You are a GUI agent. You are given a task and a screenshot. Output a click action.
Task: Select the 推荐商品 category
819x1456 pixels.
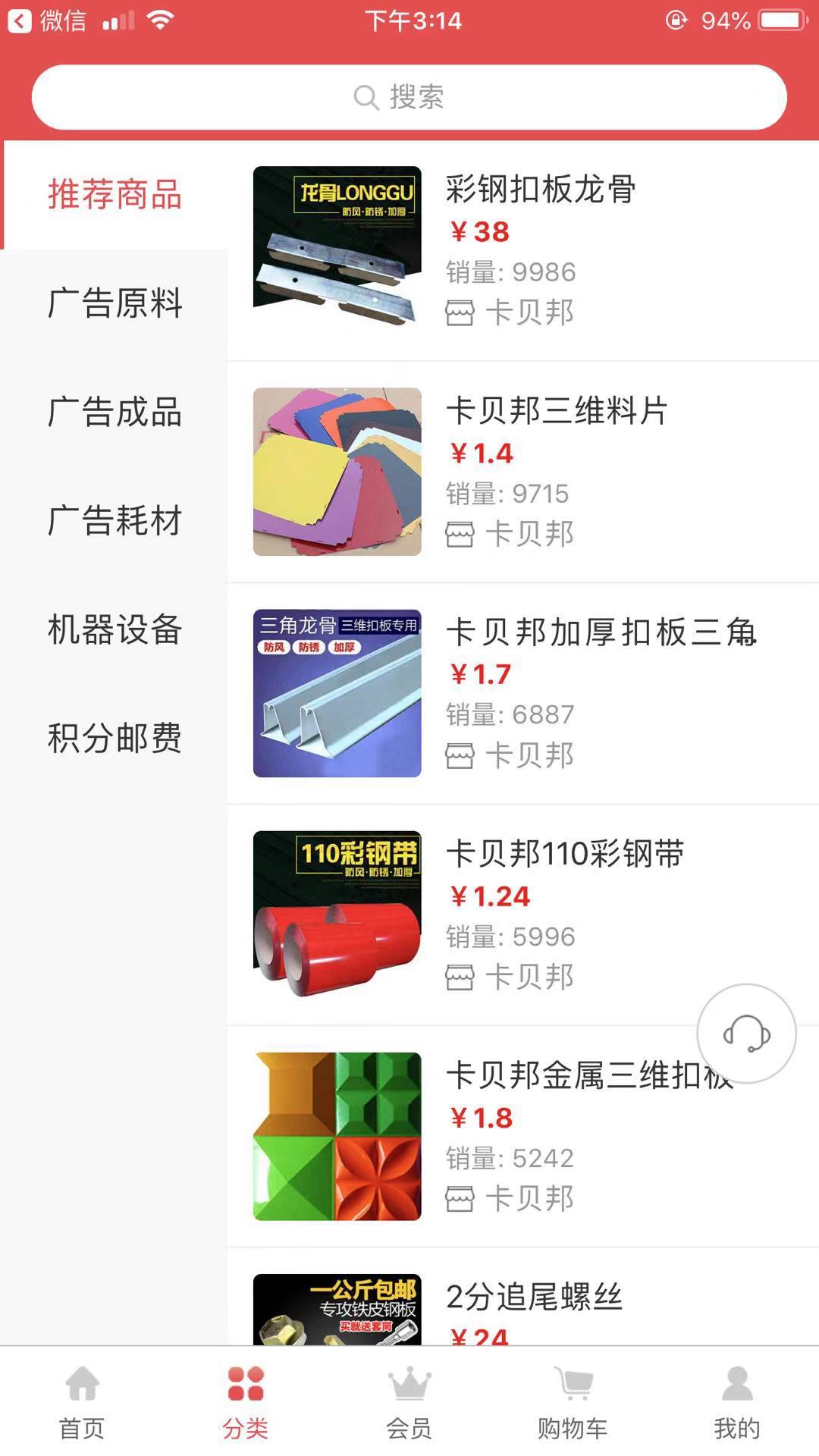(114, 195)
